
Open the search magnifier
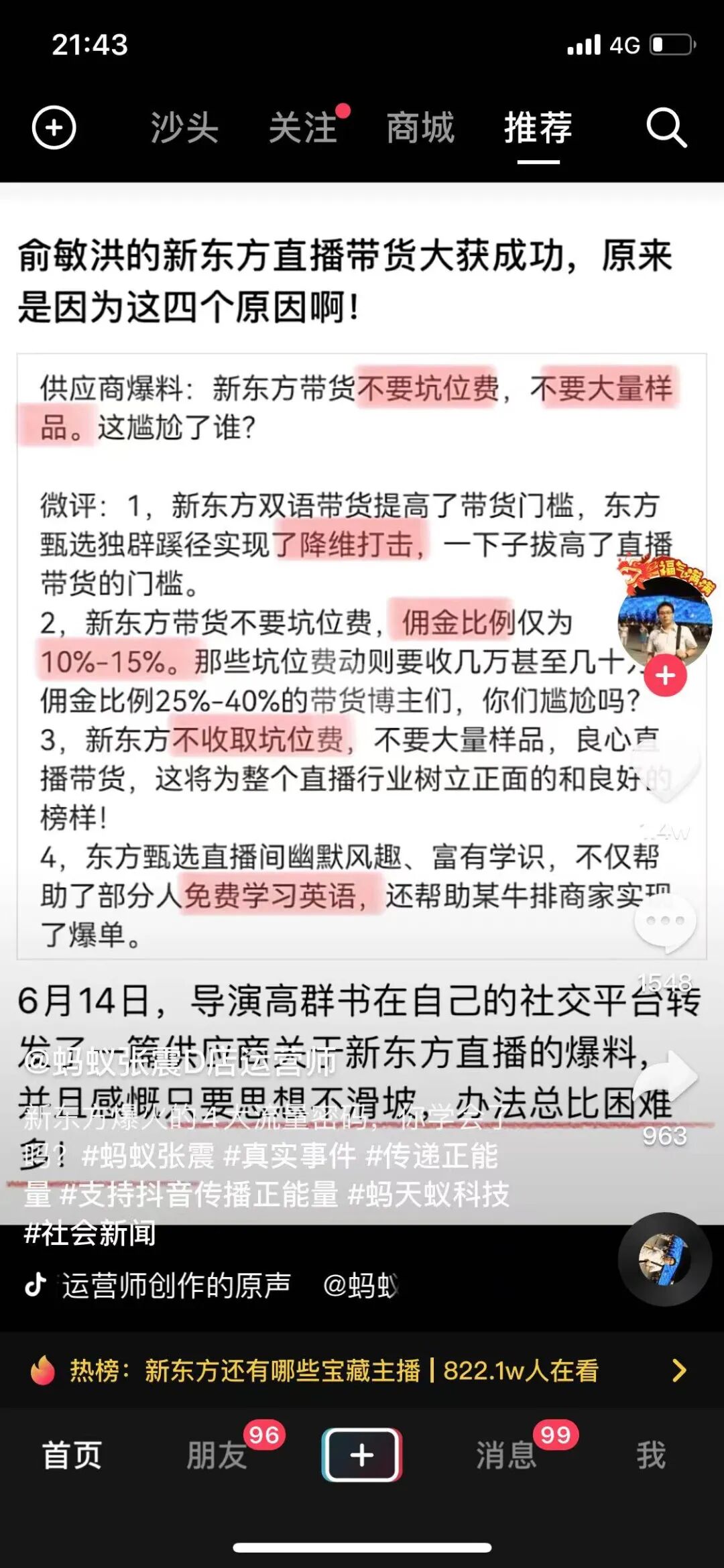click(x=666, y=127)
